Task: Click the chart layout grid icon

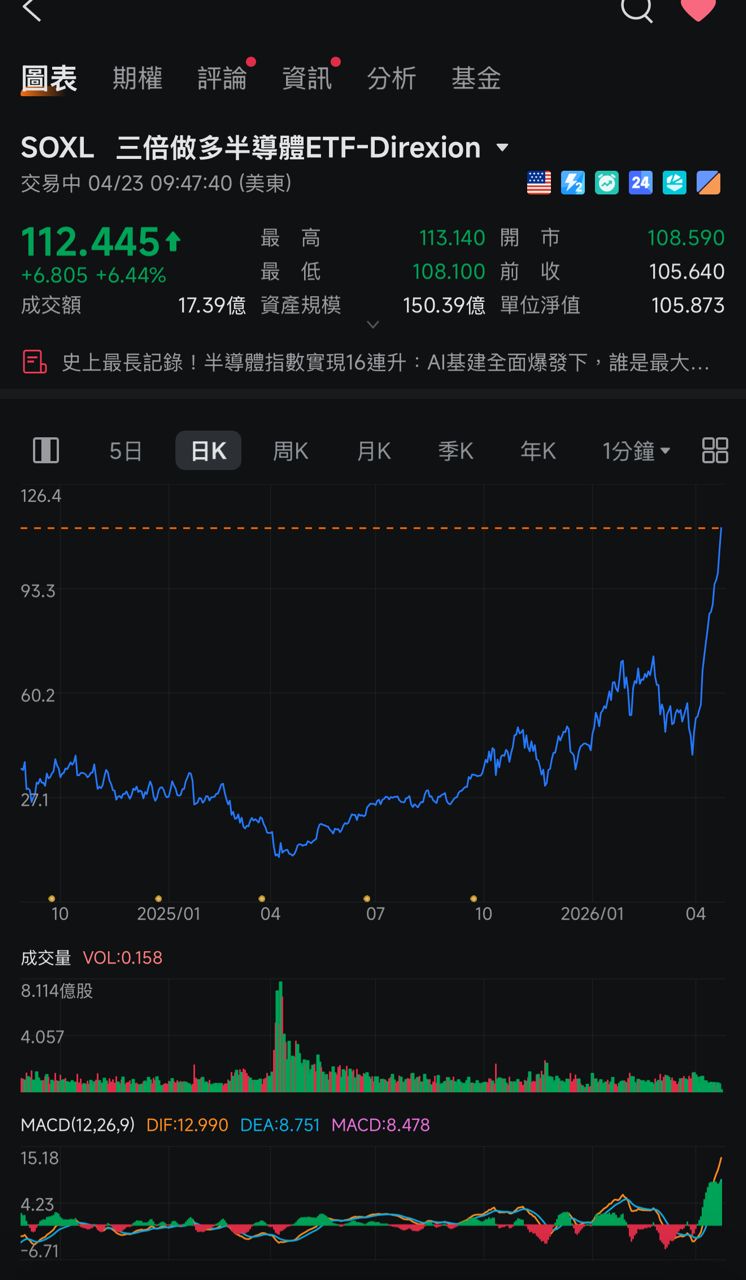Action: pyautogui.click(x=714, y=451)
